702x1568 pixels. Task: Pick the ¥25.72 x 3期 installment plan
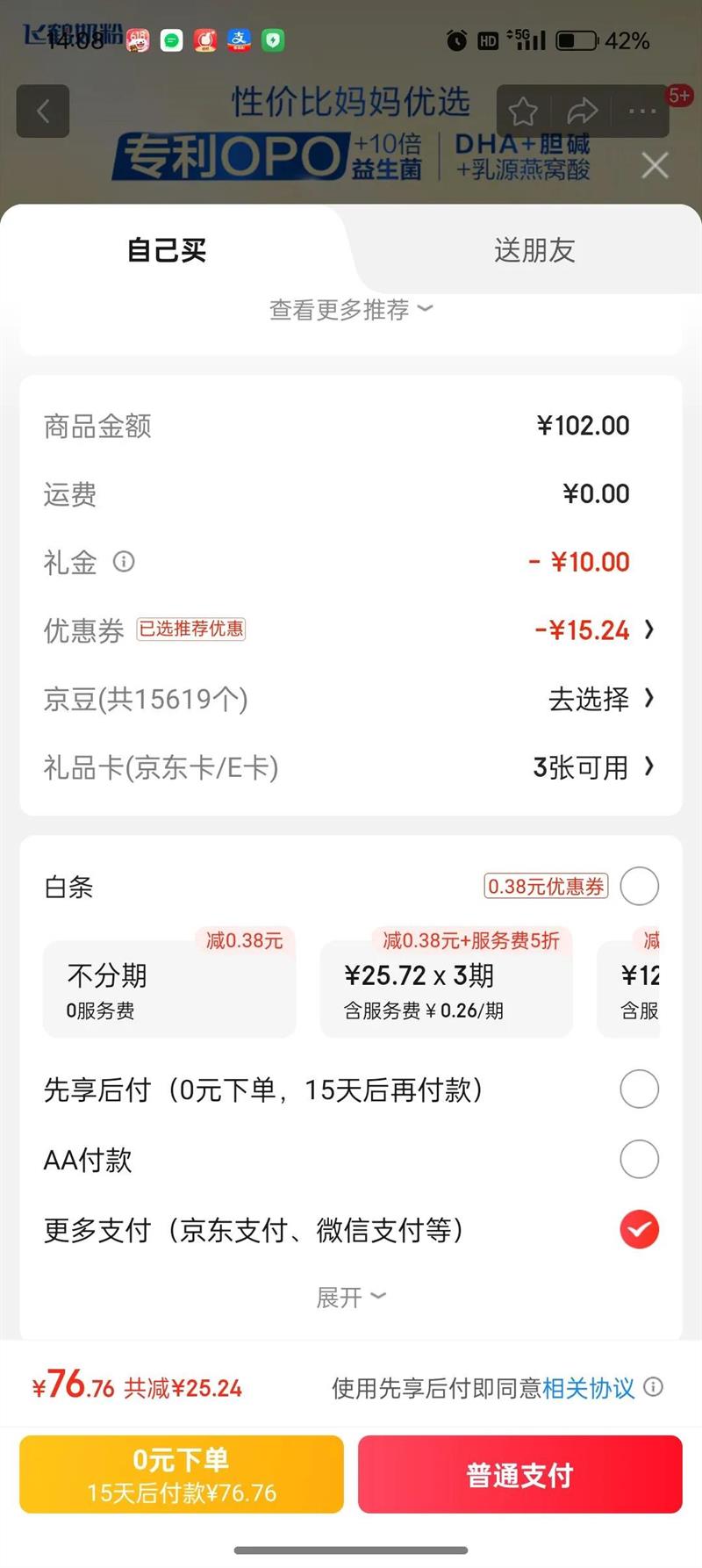coord(446,989)
